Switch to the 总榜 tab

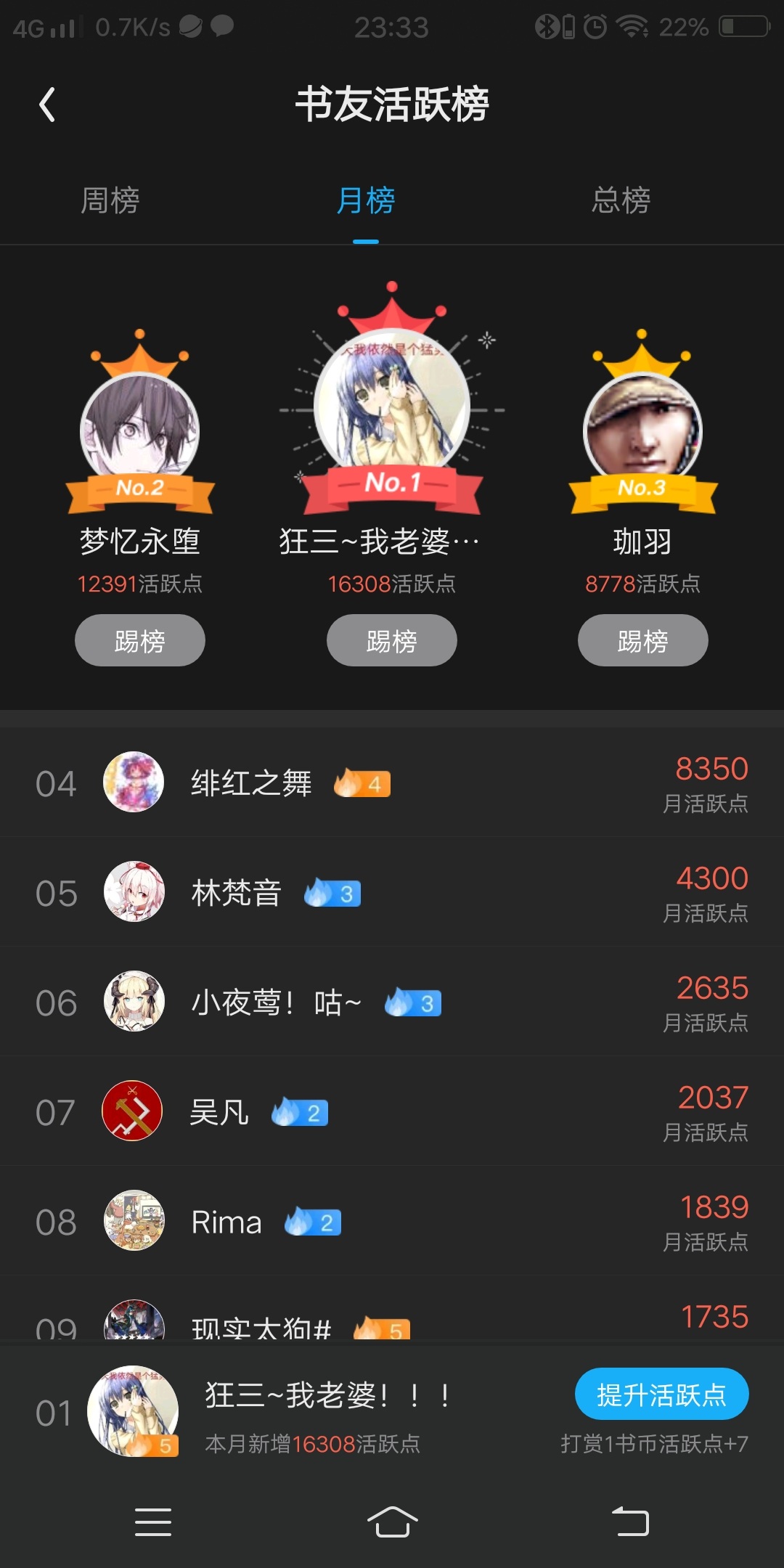pyautogui.click(x=621, y=200)
